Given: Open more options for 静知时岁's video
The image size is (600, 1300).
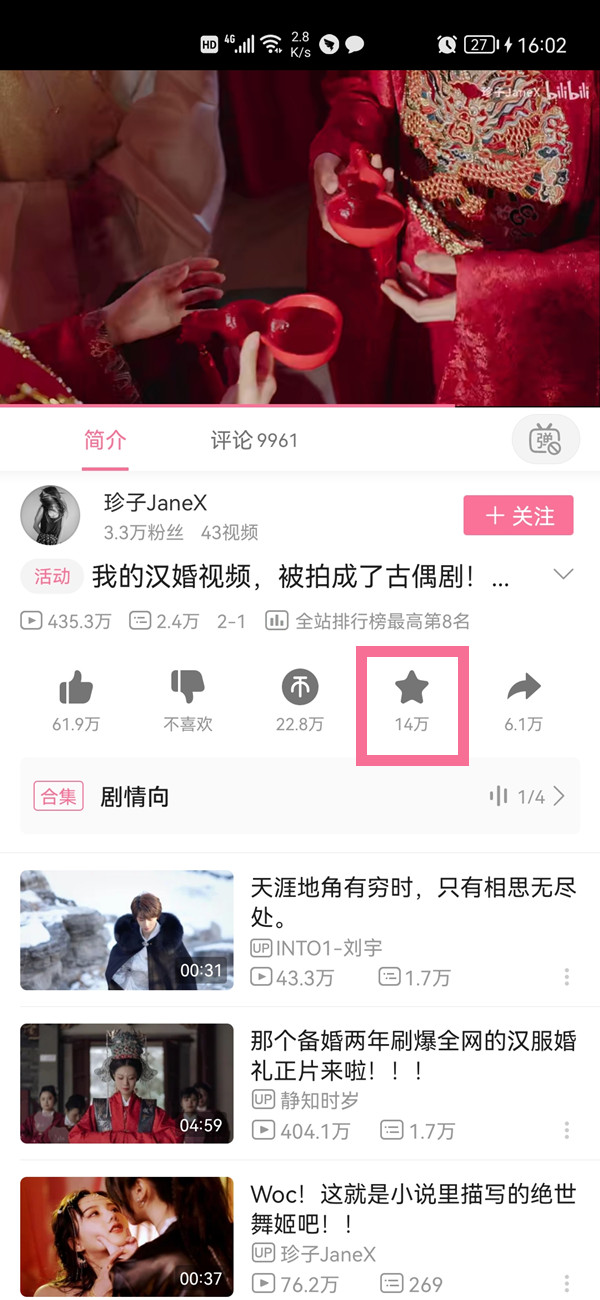Looking at the screenshot, I should click(567, 1131).
